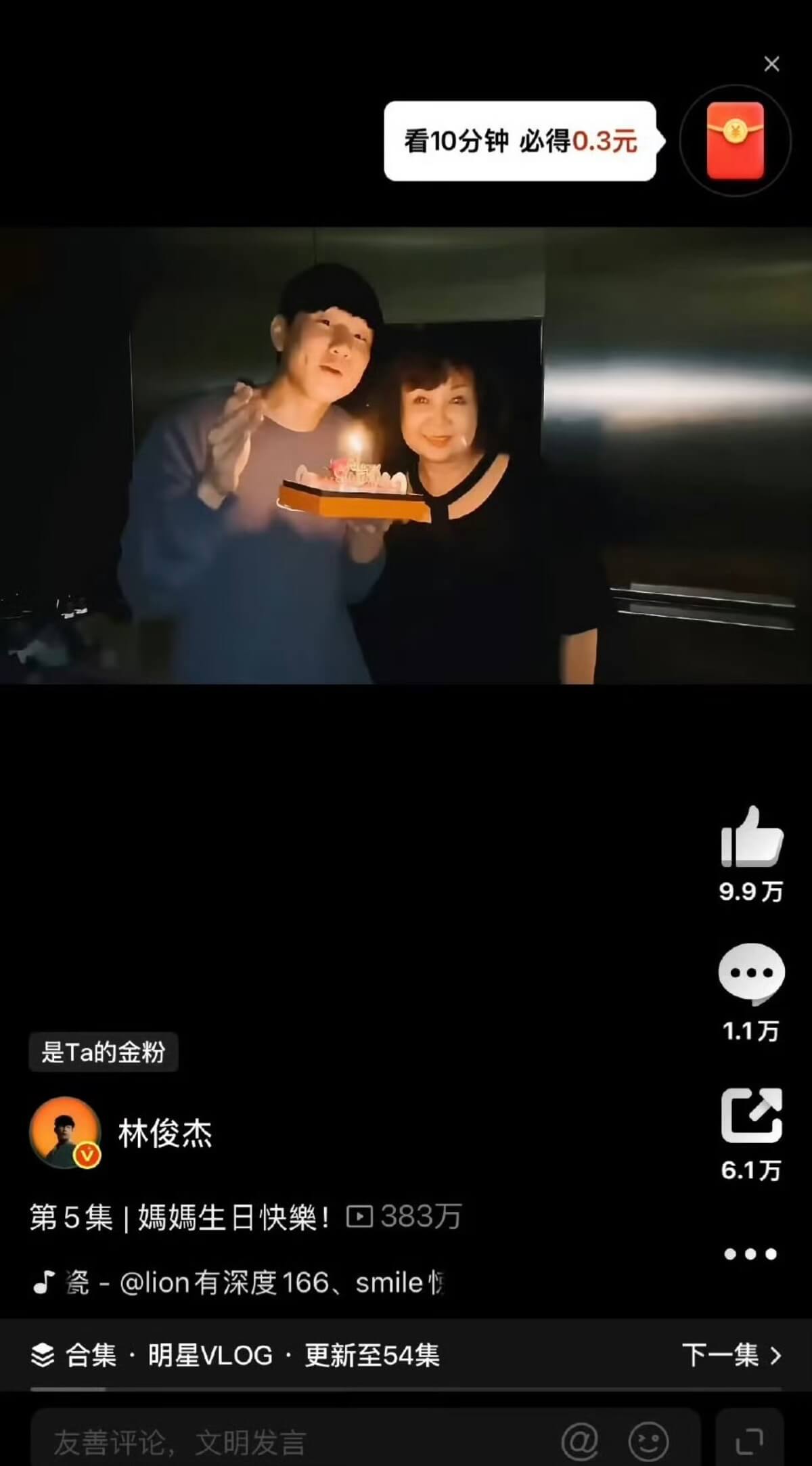Tap the 是Ta的金粉 fan badge
812x1466 pixels.
coord(103,1052)
